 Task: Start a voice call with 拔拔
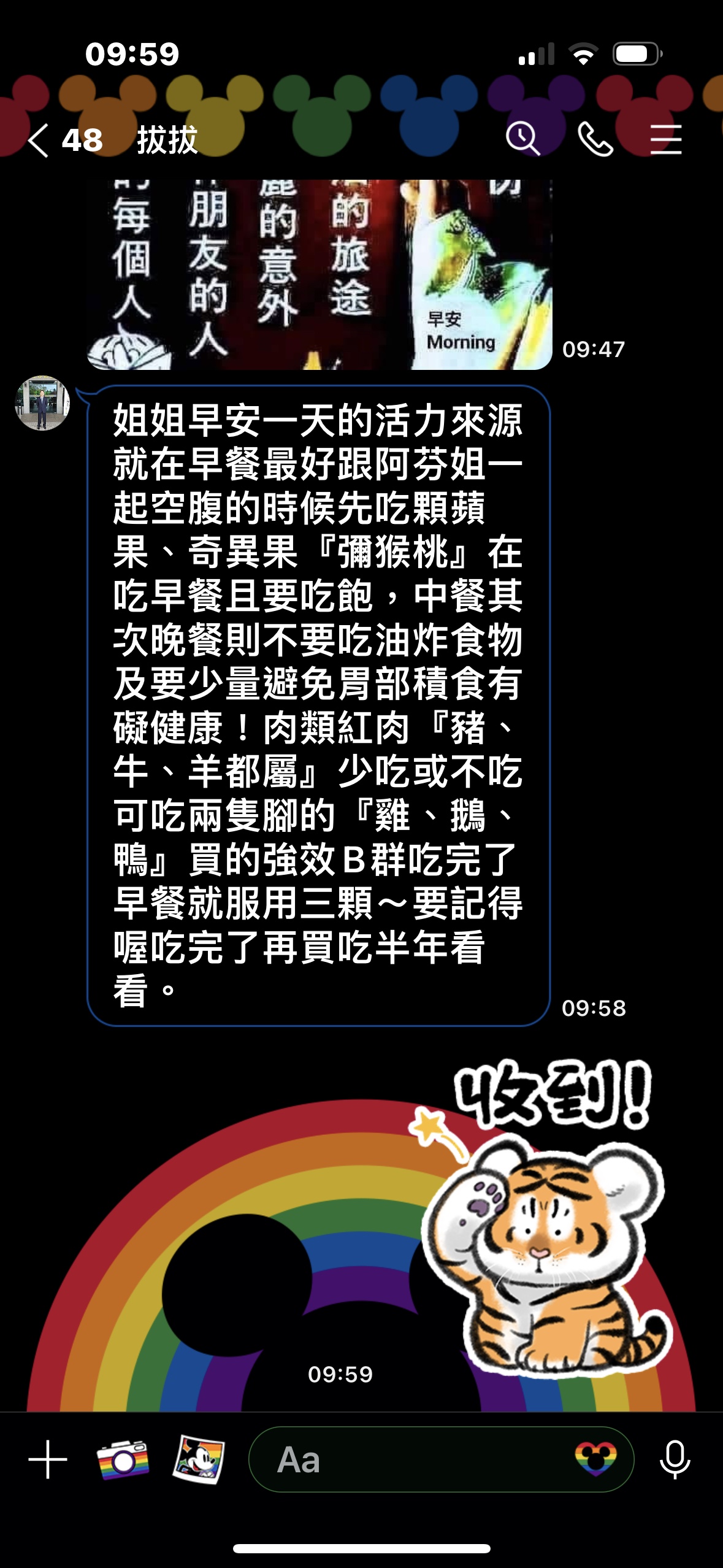(x=594, y=139)
